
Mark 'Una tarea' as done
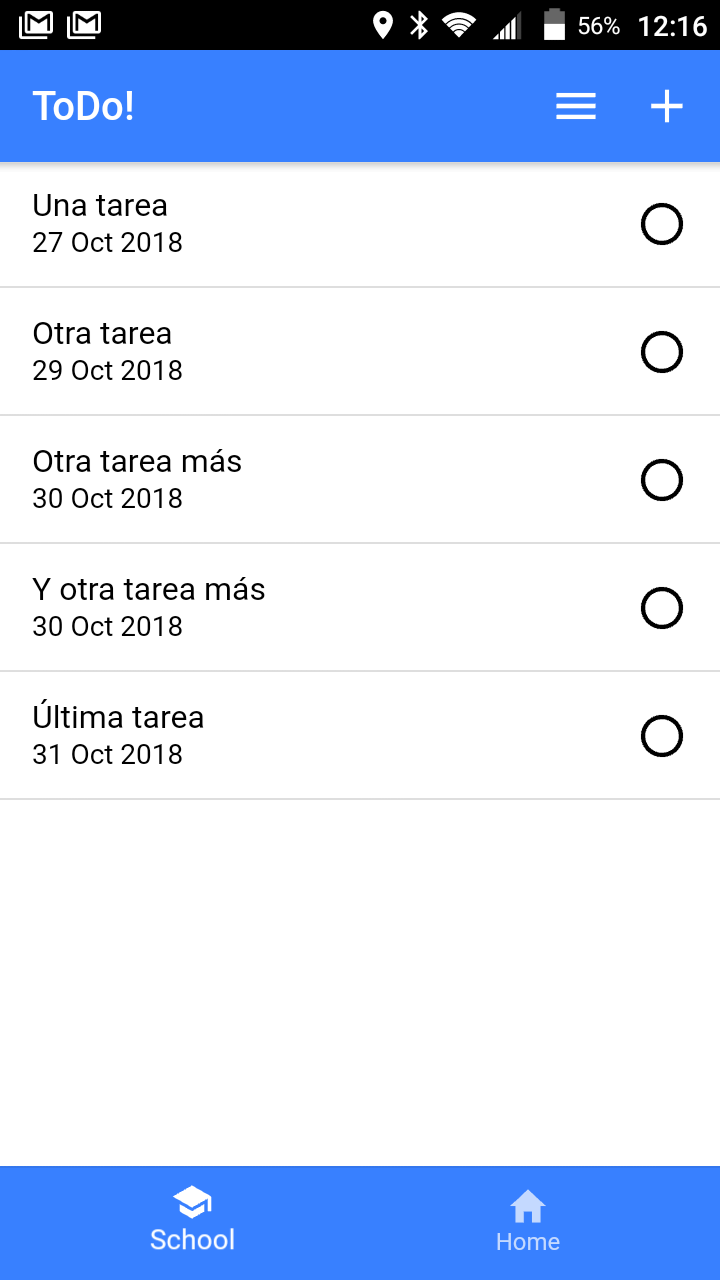click(661, 224)
